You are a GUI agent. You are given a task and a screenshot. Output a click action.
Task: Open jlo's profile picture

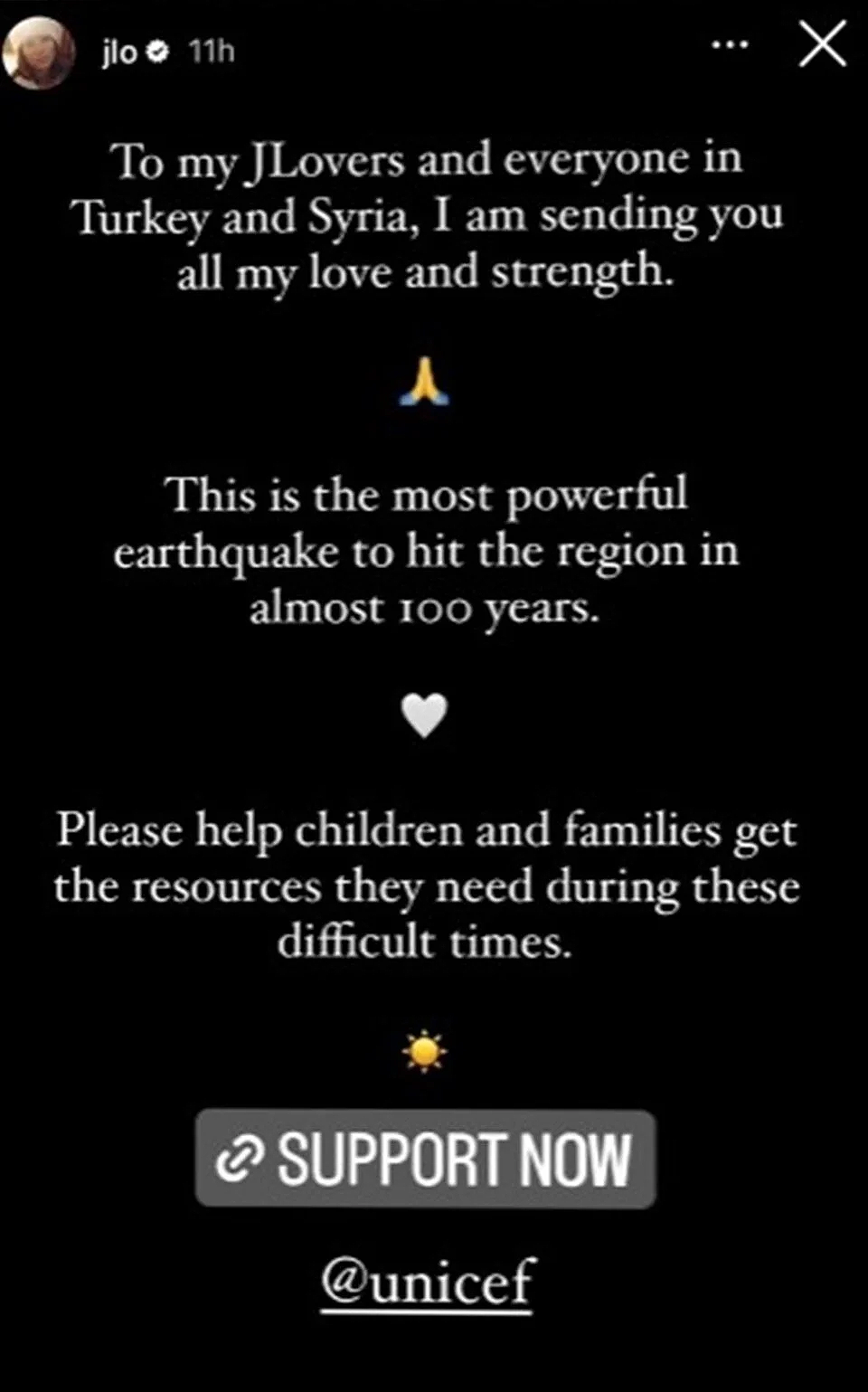pos(38,52)
